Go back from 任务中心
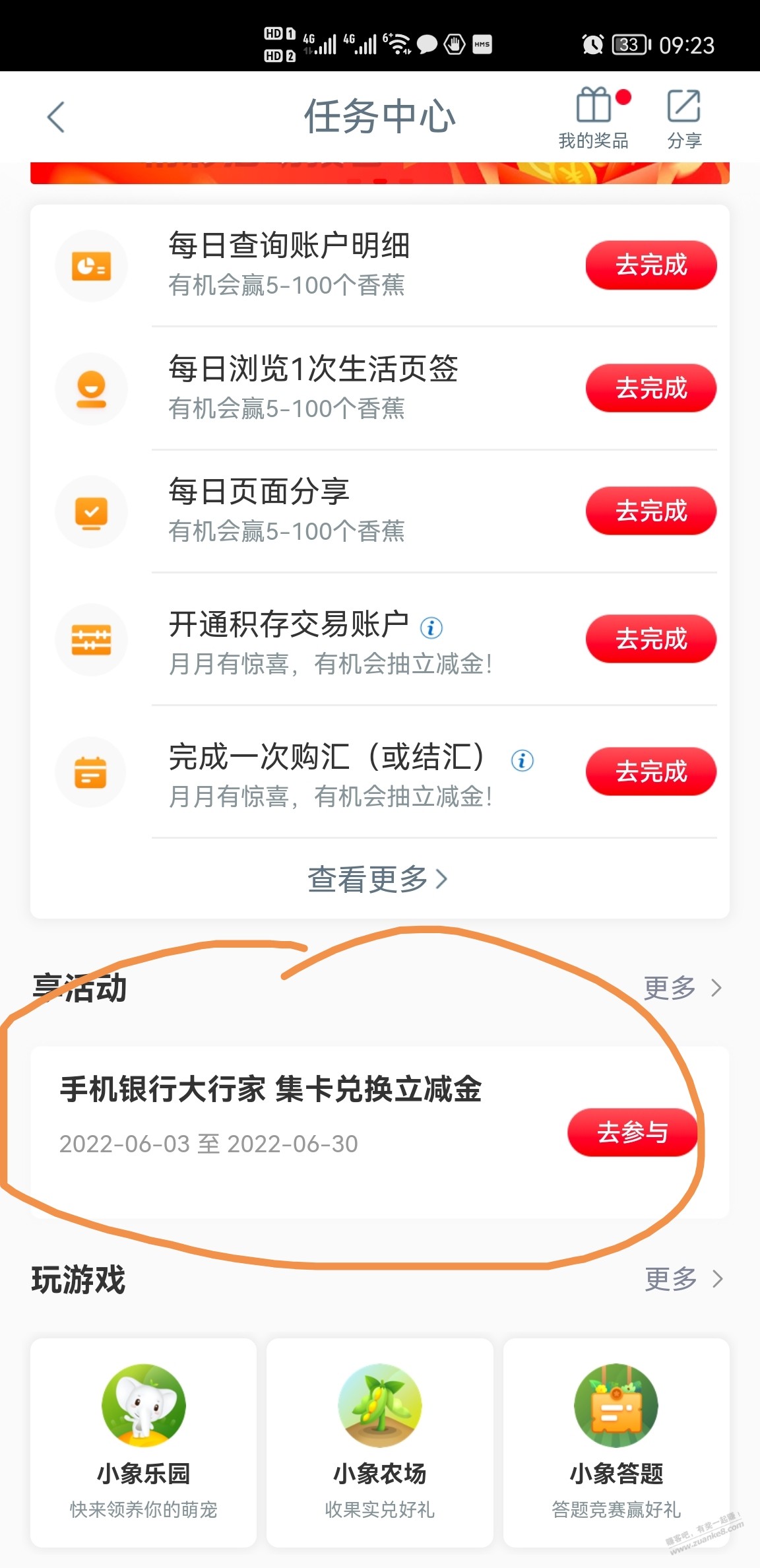 point(56,117)
